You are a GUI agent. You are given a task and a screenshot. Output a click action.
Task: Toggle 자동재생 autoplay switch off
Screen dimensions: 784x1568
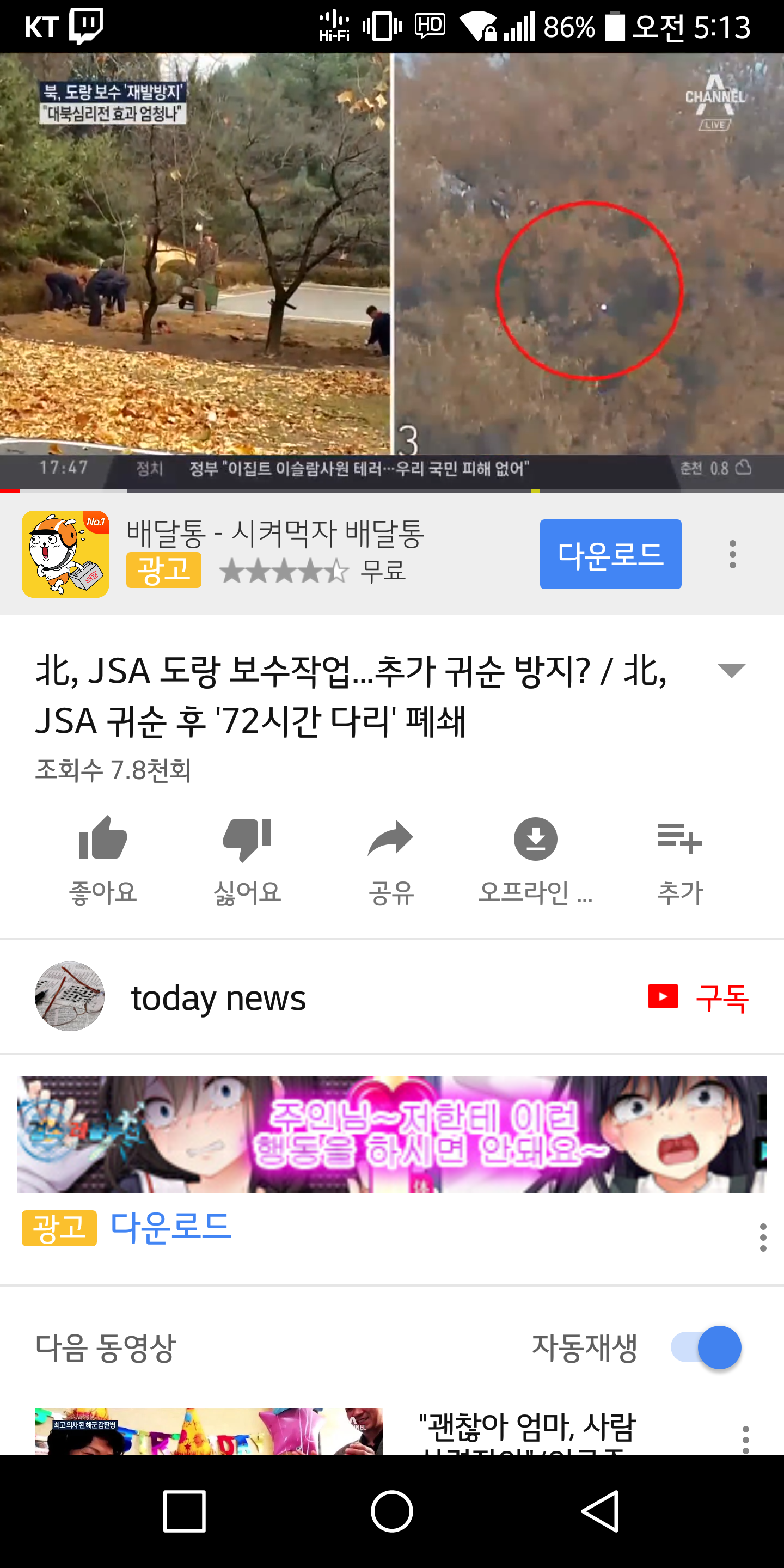(706, 1347)
